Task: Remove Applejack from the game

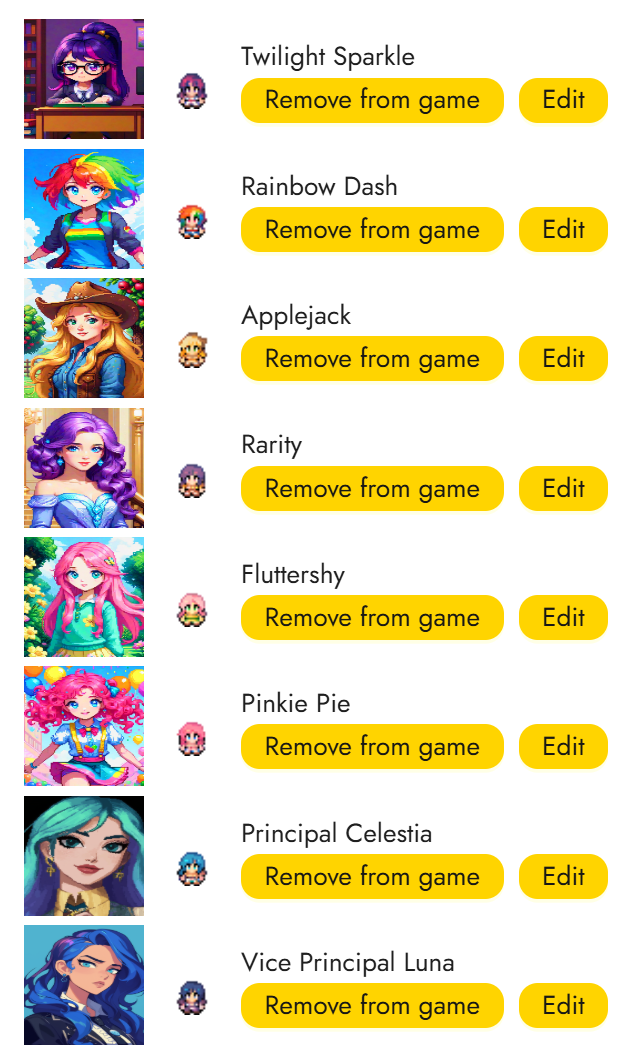Action: (372, 359)
